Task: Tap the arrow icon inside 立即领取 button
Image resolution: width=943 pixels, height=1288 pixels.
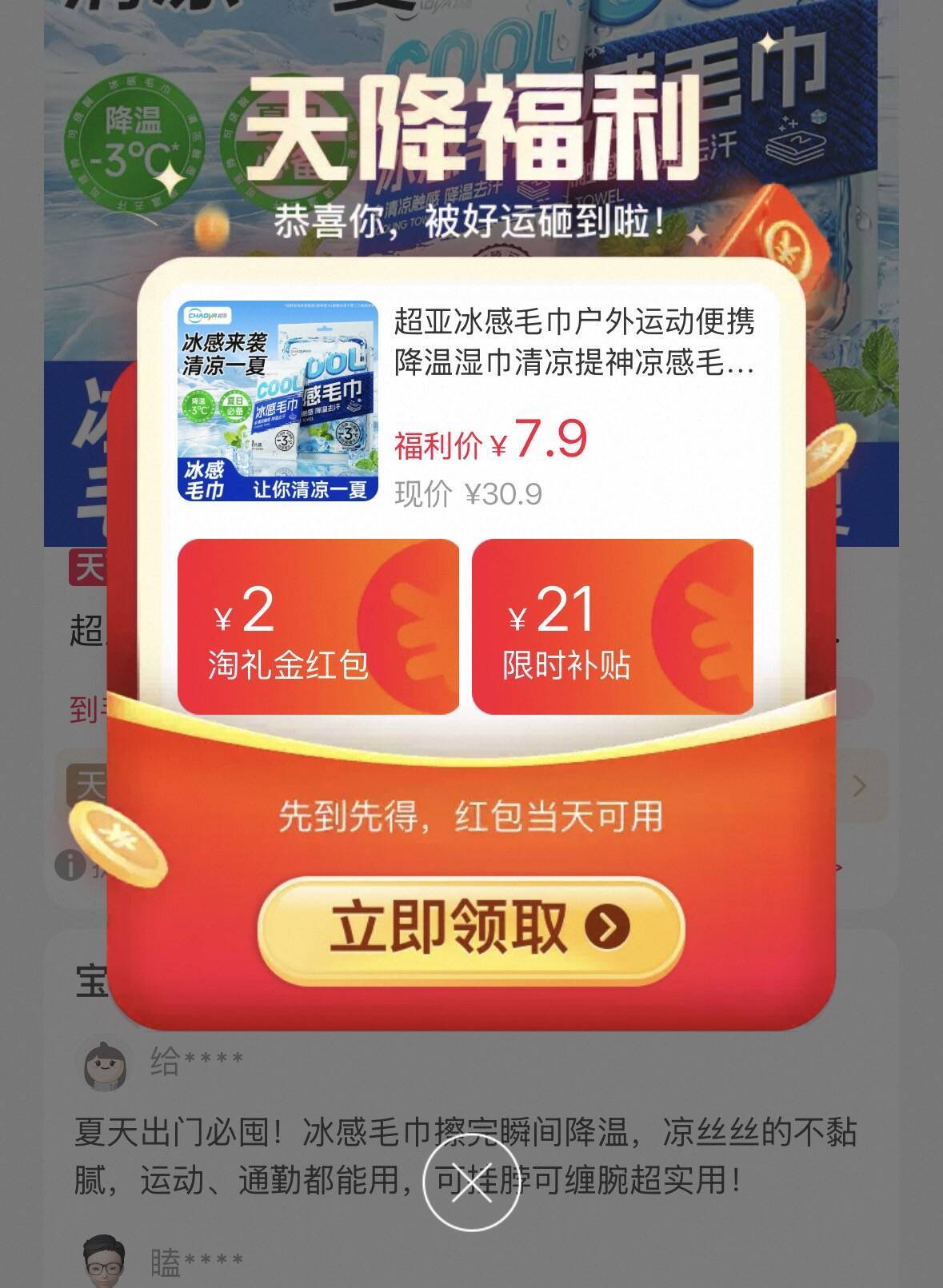Action: pyautogui.click(x=605, y=926)
